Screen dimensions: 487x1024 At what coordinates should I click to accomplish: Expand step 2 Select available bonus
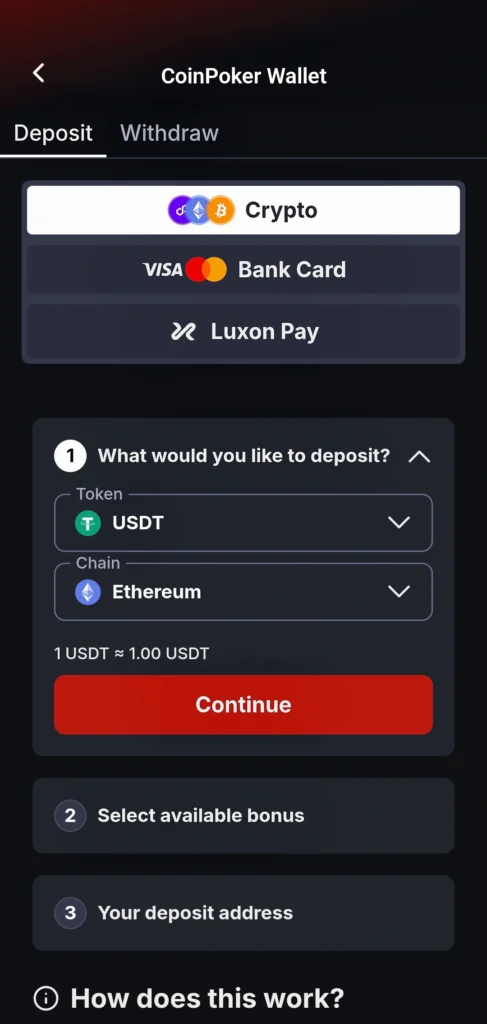243,816
